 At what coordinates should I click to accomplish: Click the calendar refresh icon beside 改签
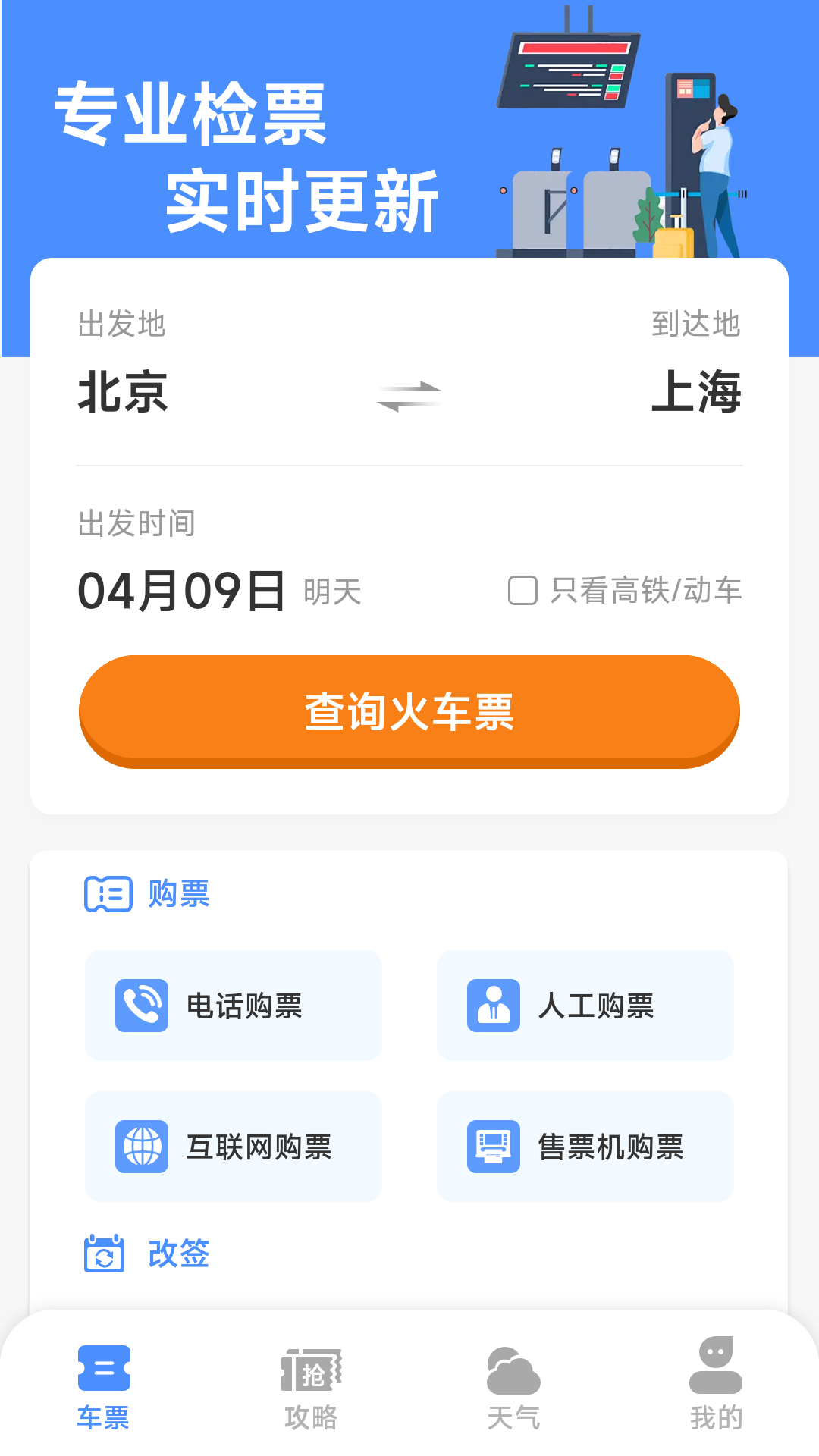tap(105, 1256)
